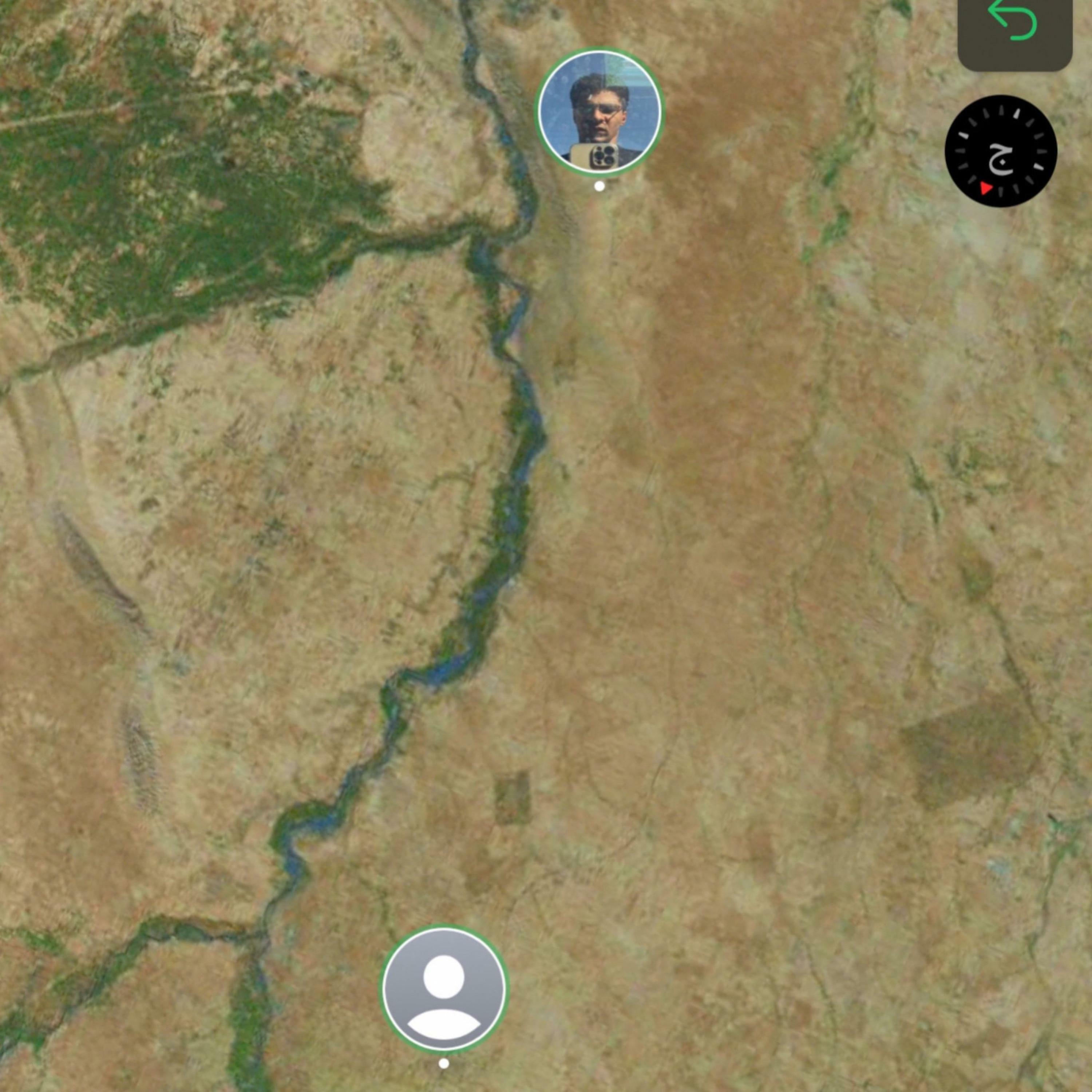The height and width of the screenshot is (1092, 1092).
Task: Tap the green back arrow button
Action: 1014,23
